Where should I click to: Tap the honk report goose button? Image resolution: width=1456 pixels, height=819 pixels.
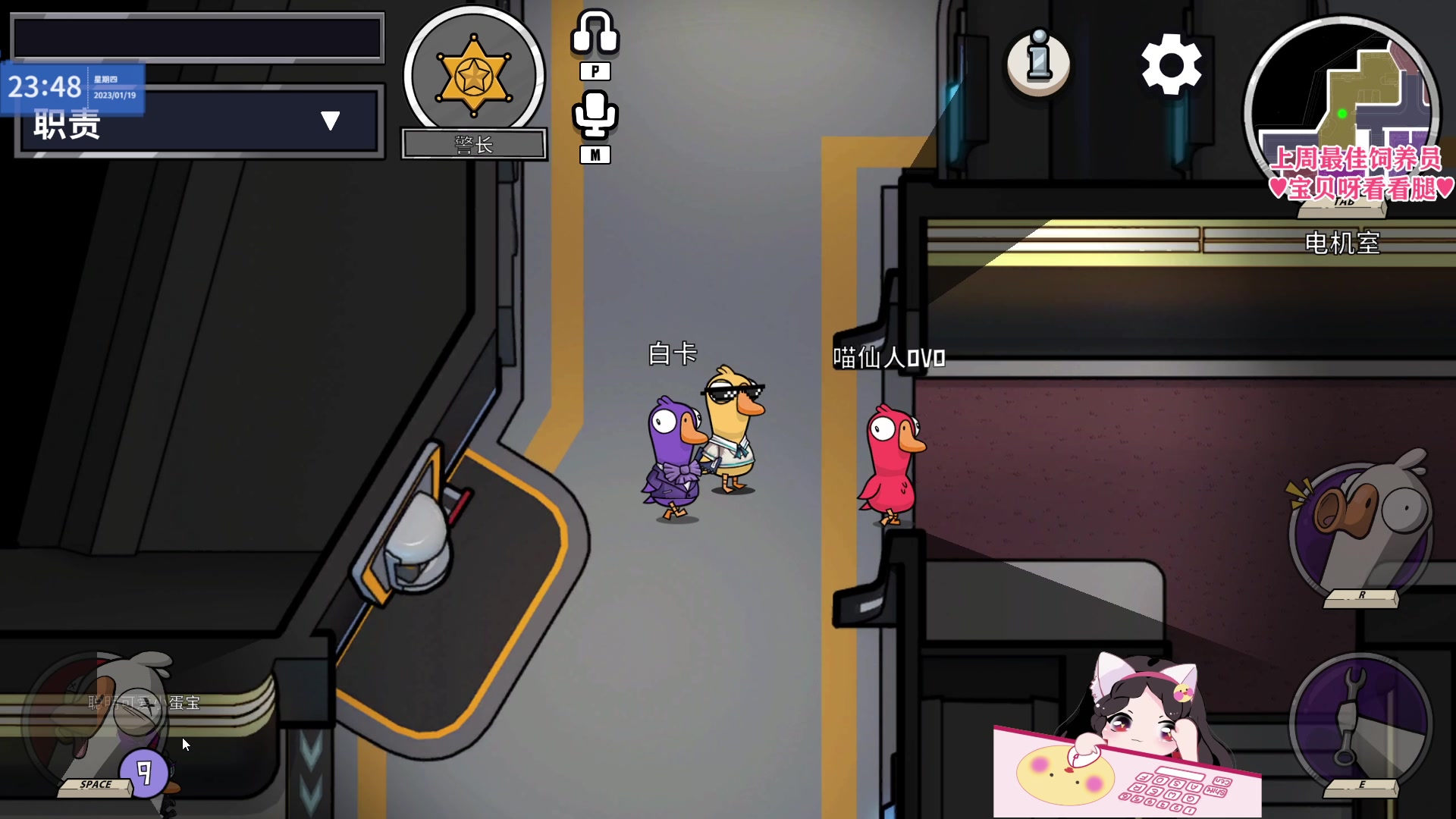pyautogui.click(x=1360, y=531)
